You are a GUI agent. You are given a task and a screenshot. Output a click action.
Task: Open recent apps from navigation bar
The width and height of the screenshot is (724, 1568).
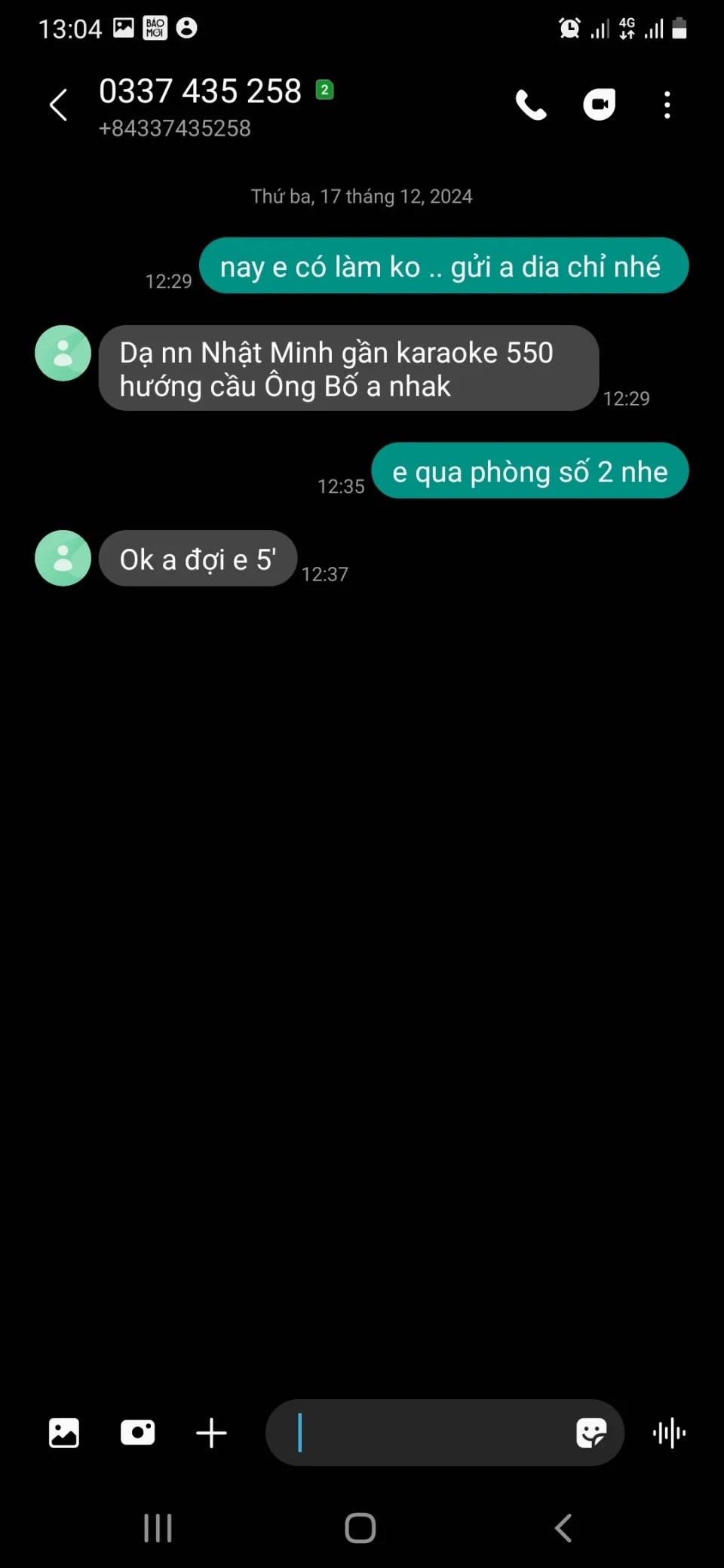[x=158, y=1528]
